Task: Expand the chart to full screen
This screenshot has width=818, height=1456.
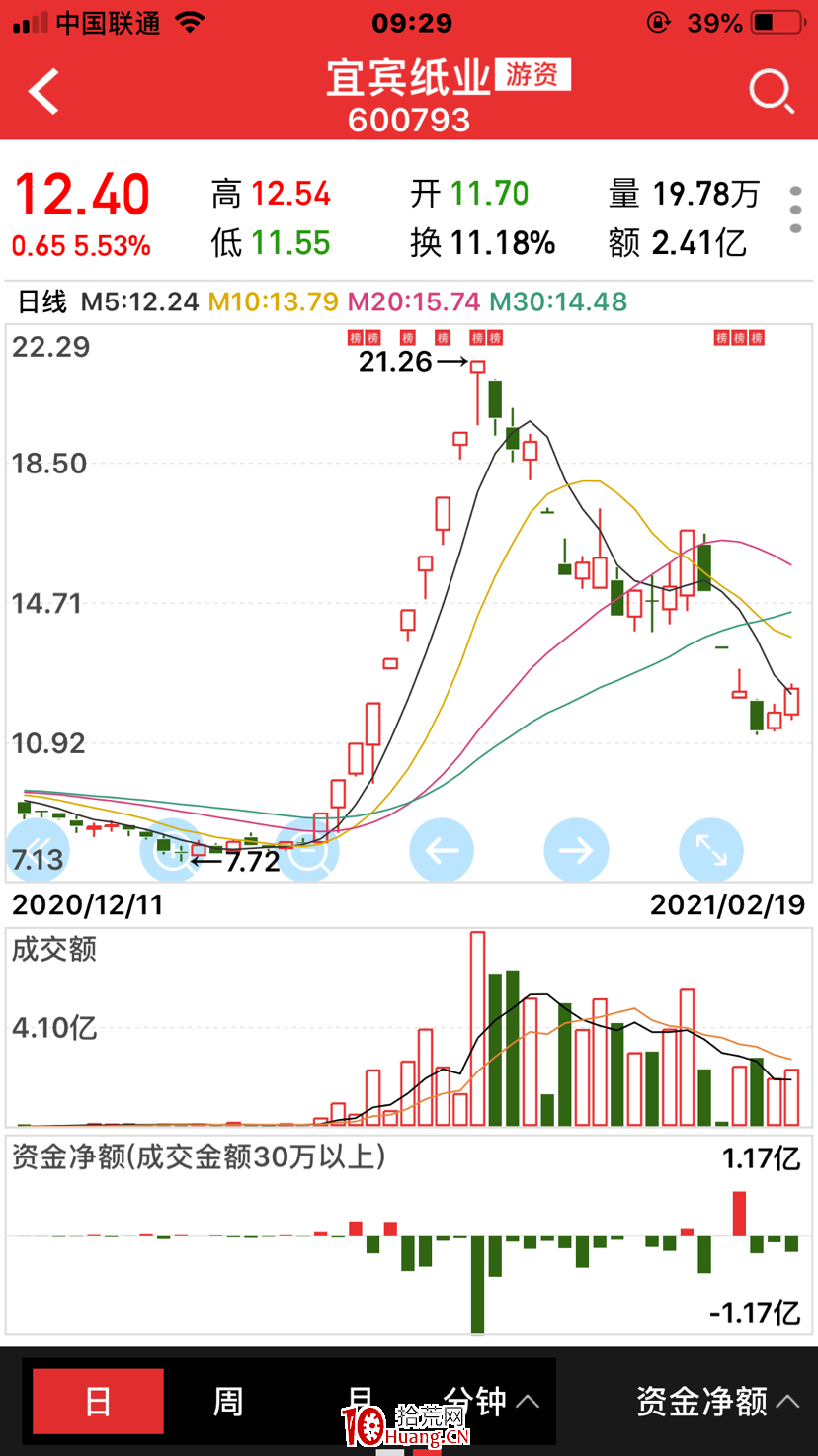Action: [711, 850]
